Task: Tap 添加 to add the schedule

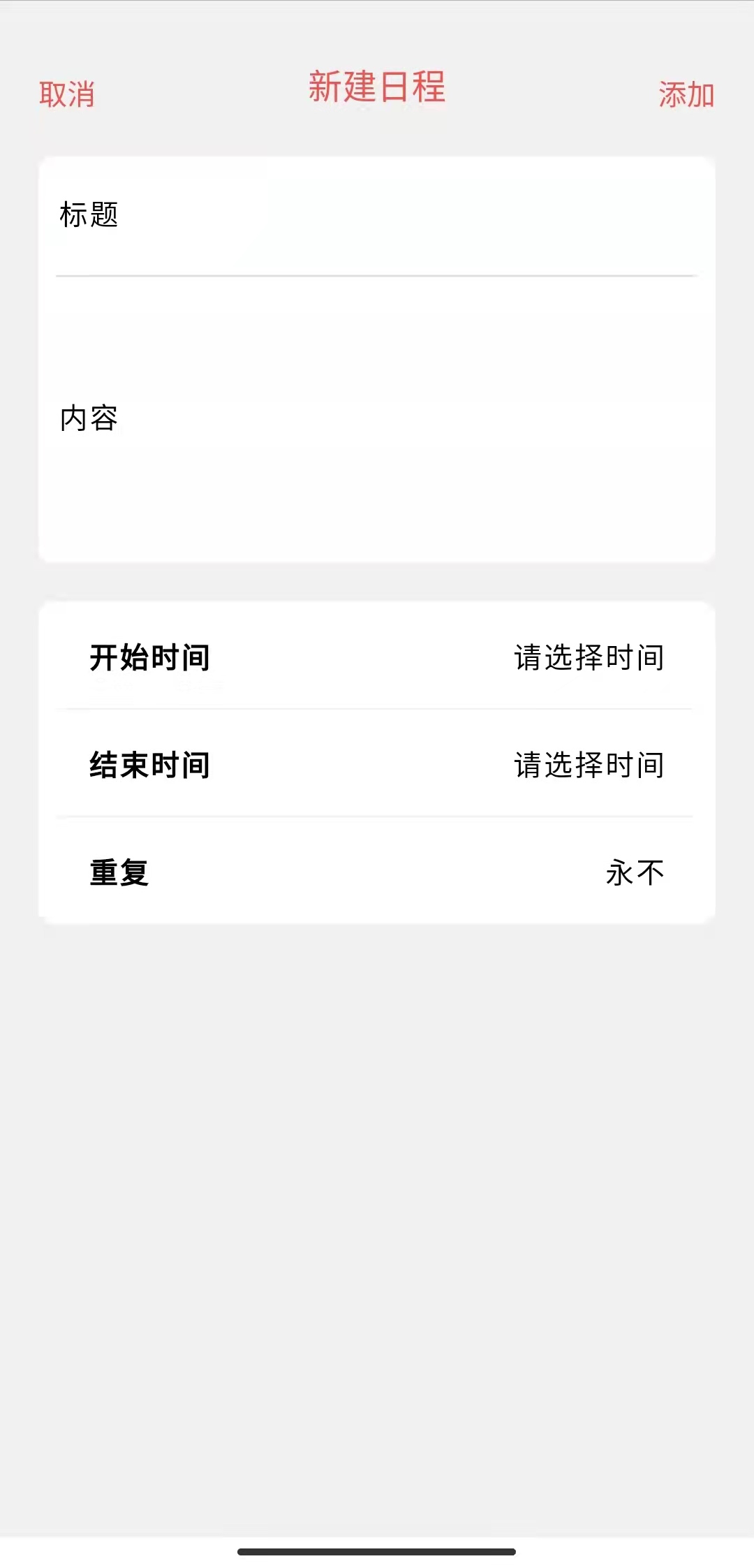Action: [x=686, y=95]
